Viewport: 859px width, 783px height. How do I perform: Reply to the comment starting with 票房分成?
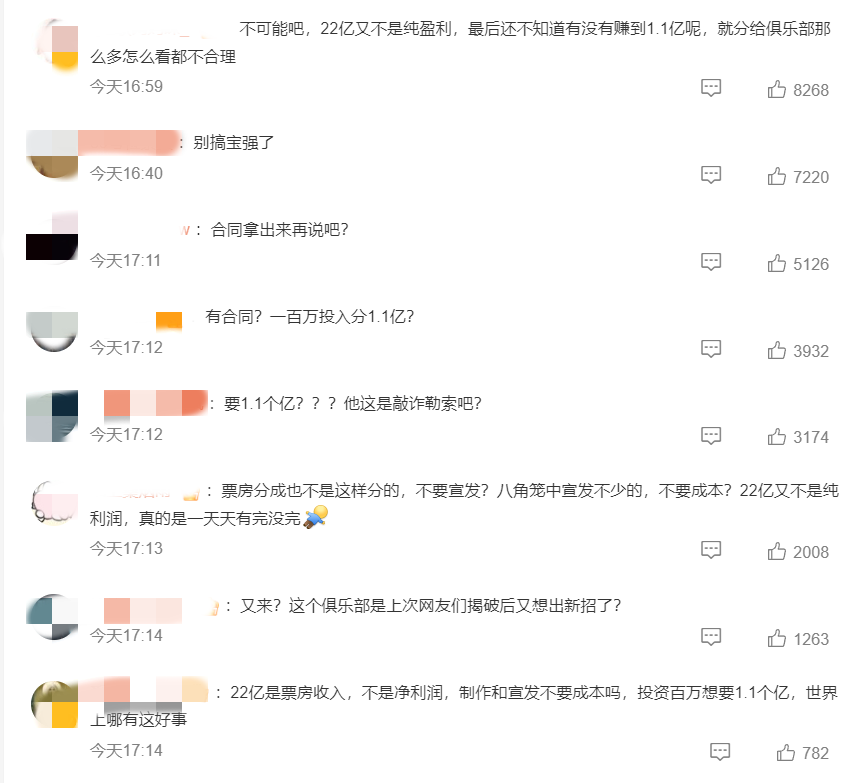click(711, 550)
